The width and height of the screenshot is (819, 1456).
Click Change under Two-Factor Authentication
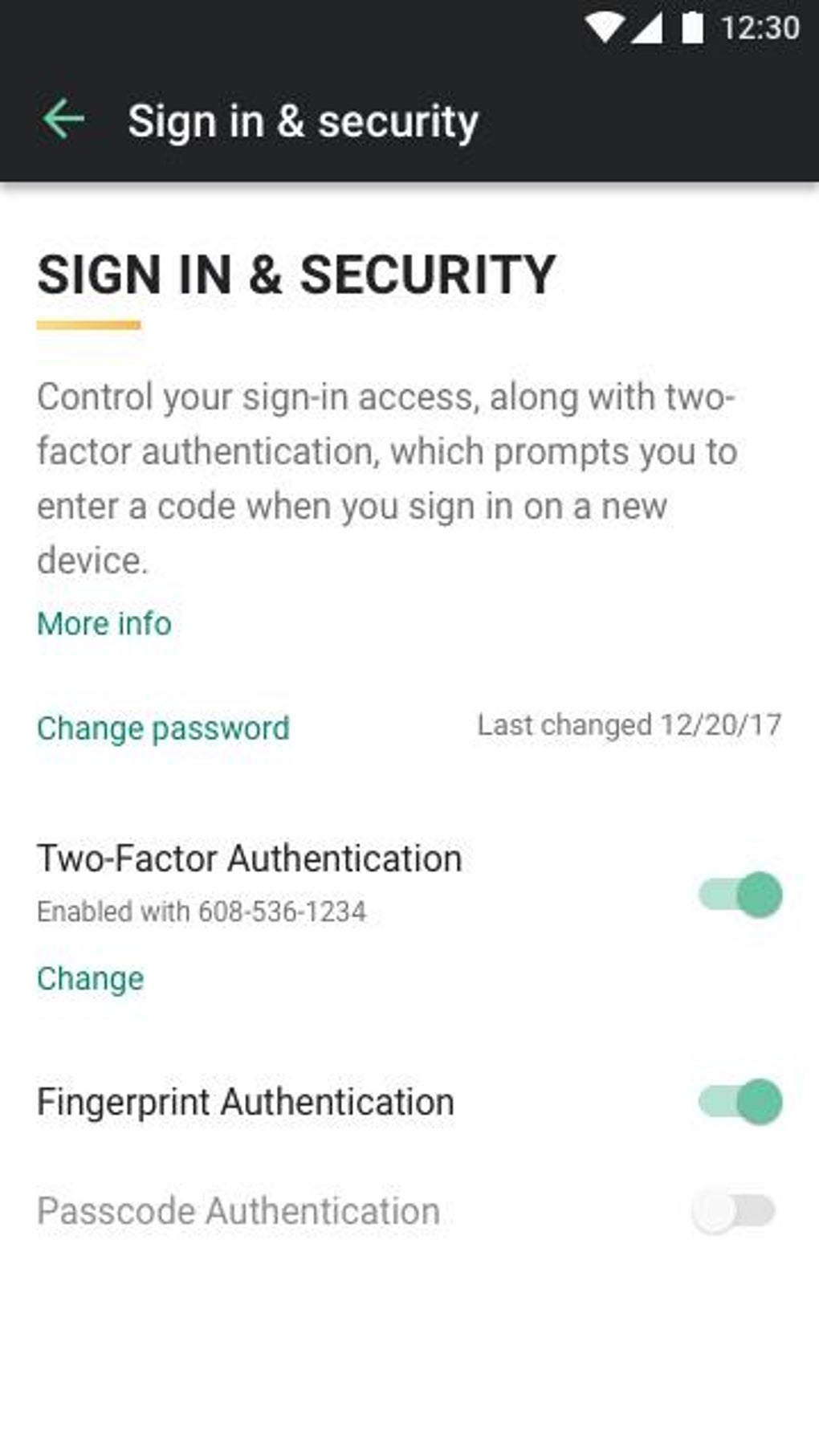88,978
